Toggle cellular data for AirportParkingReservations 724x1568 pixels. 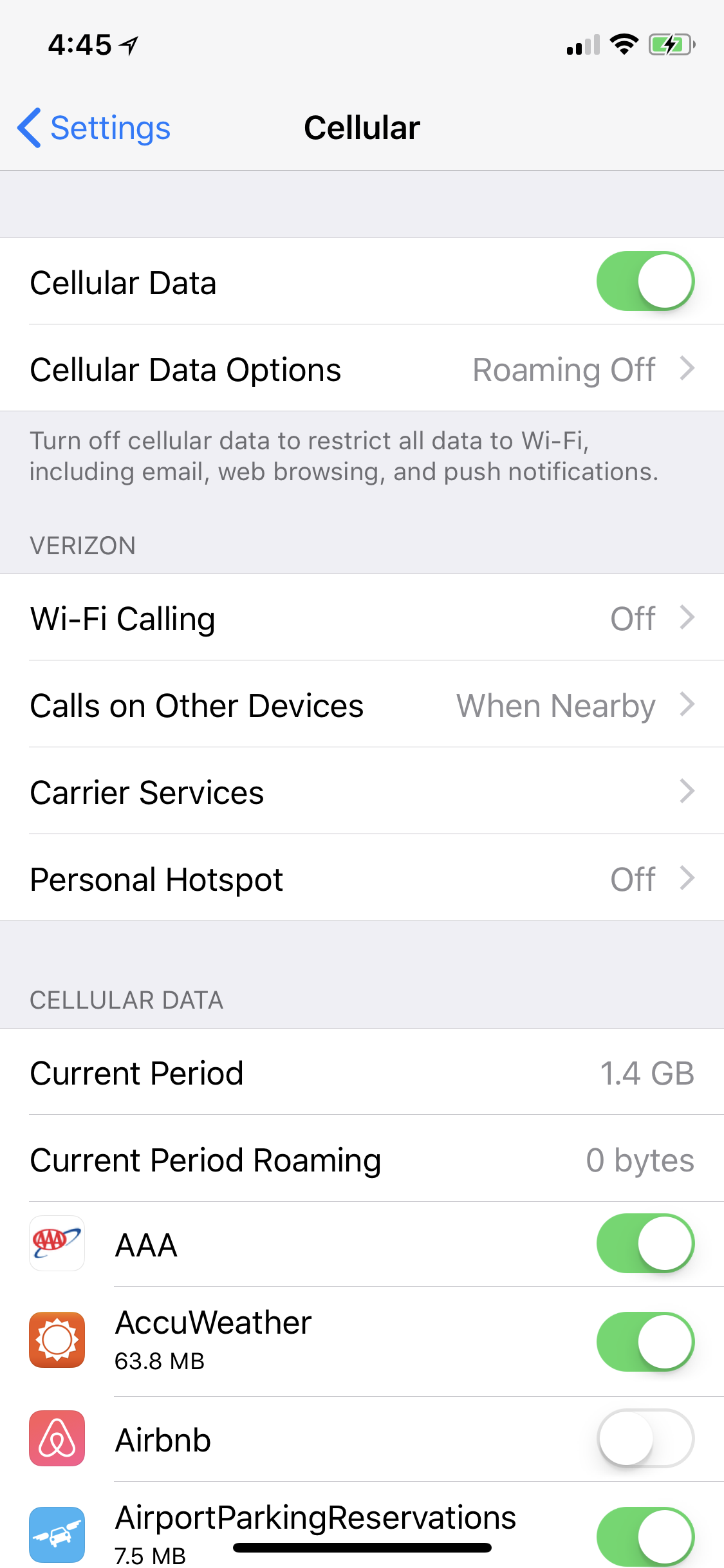pos(645,1536)
